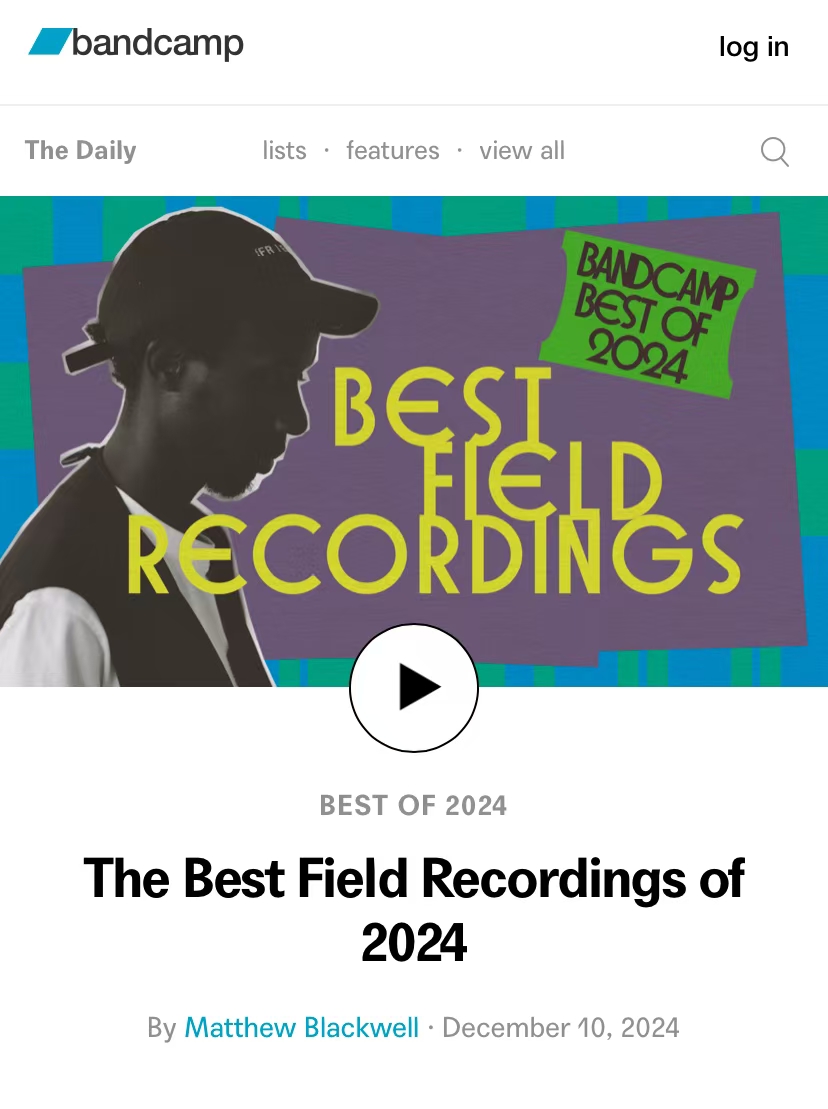
Task: Select view all articles
Action: [x=521, y=151]
